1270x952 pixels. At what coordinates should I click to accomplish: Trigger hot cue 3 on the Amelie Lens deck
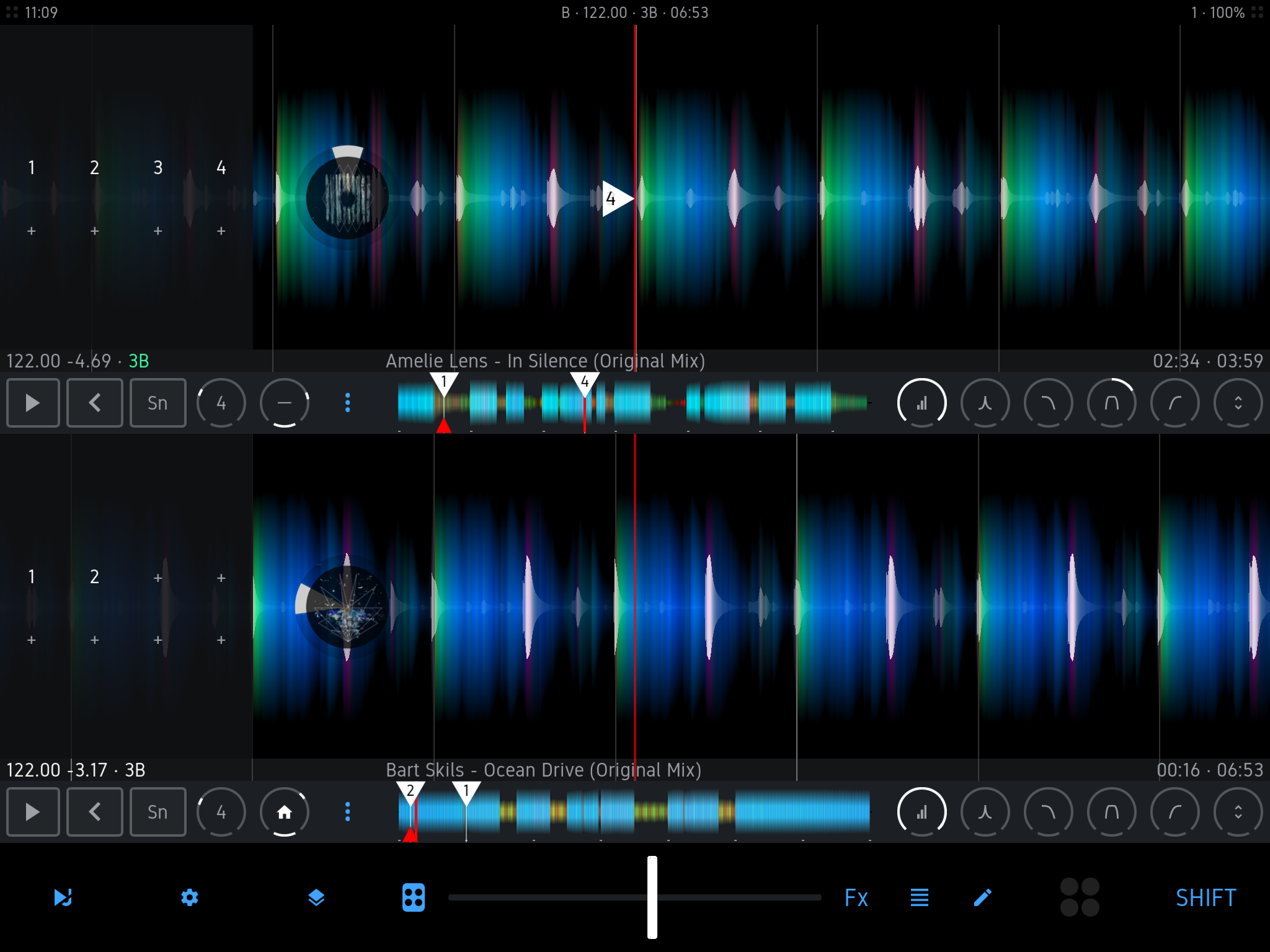click(158, 168)
